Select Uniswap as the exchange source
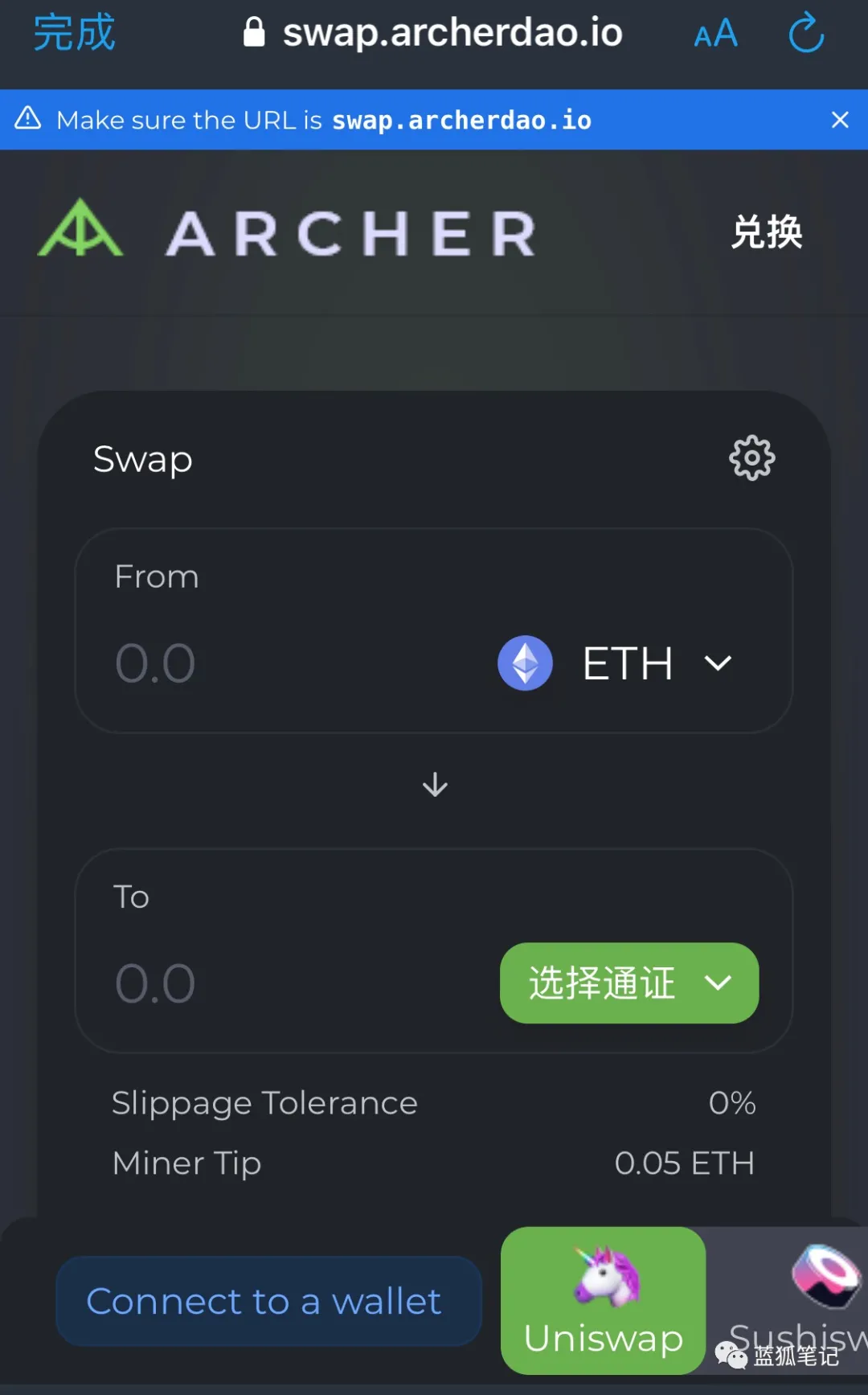This screenshot has height=1395, width=868. 601,1301
